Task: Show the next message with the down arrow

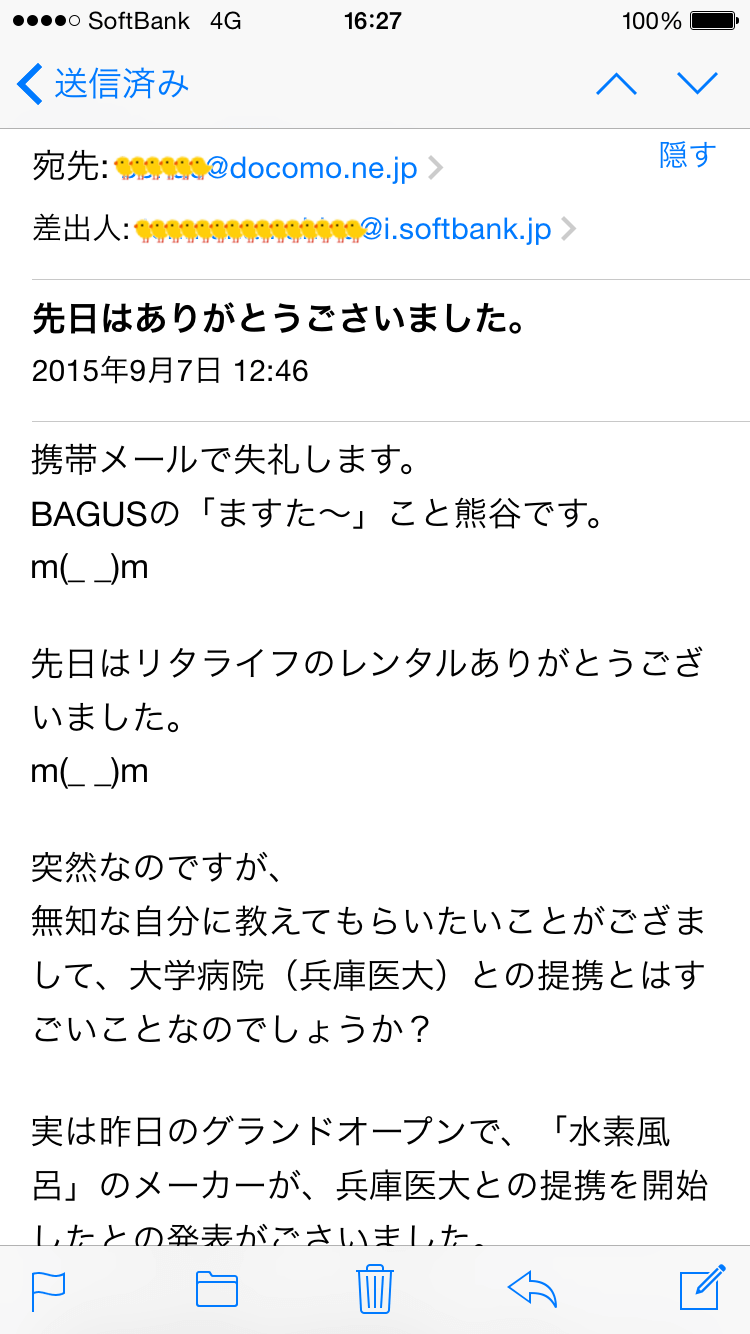Action: 697,84
